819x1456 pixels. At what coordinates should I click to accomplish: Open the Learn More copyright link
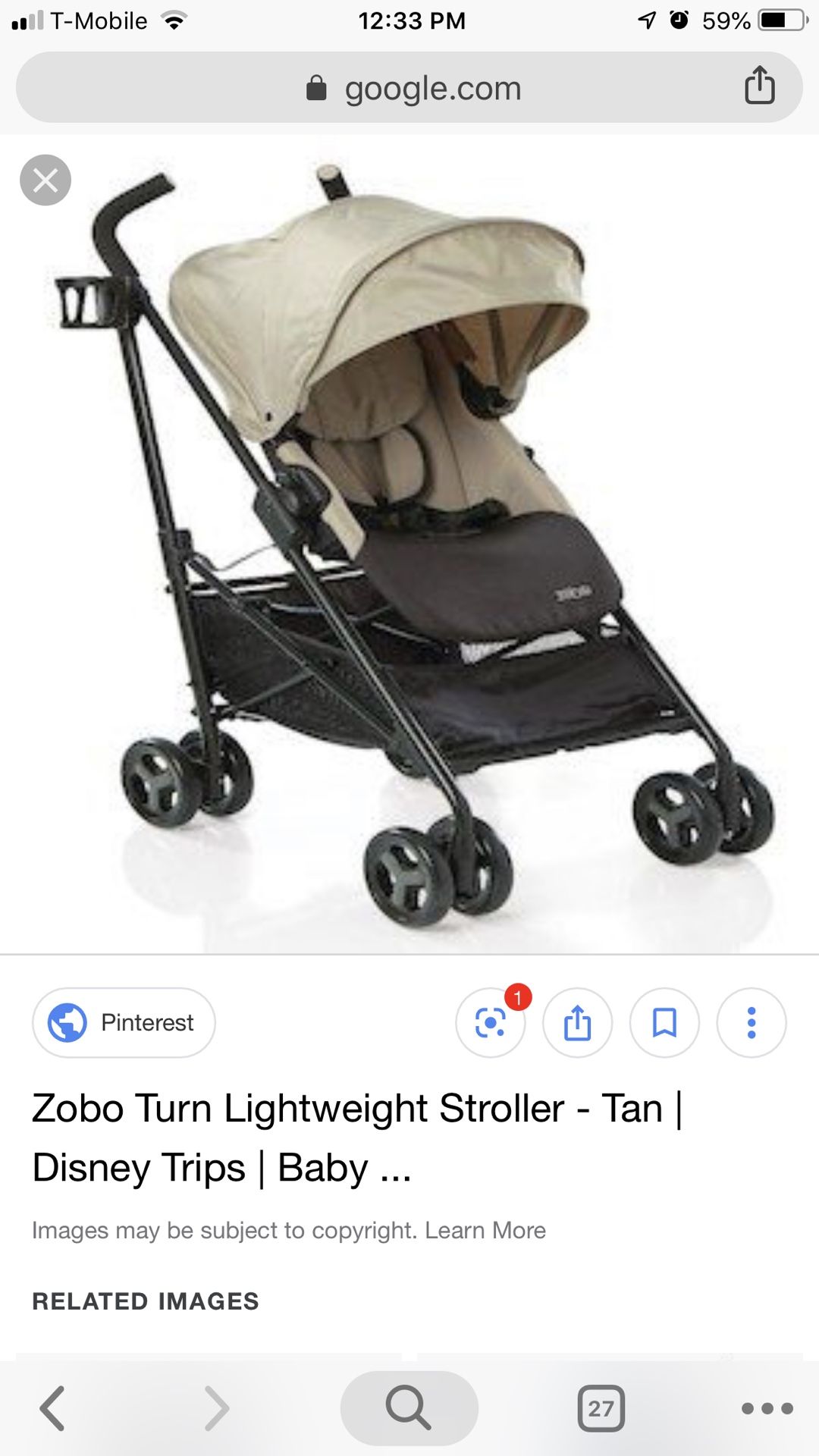click(x=485, y=1230)
